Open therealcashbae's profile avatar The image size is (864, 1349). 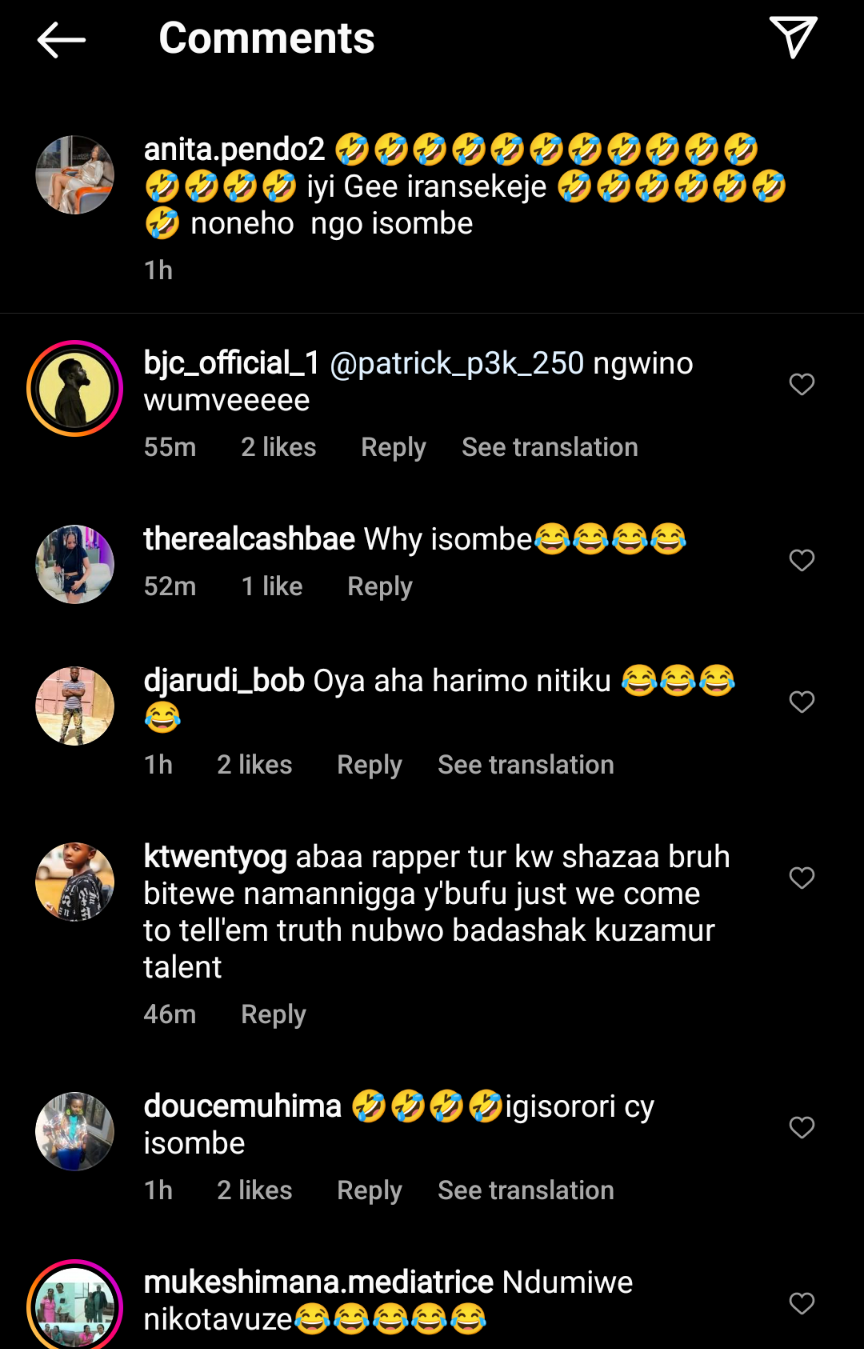tap(75, 564)
